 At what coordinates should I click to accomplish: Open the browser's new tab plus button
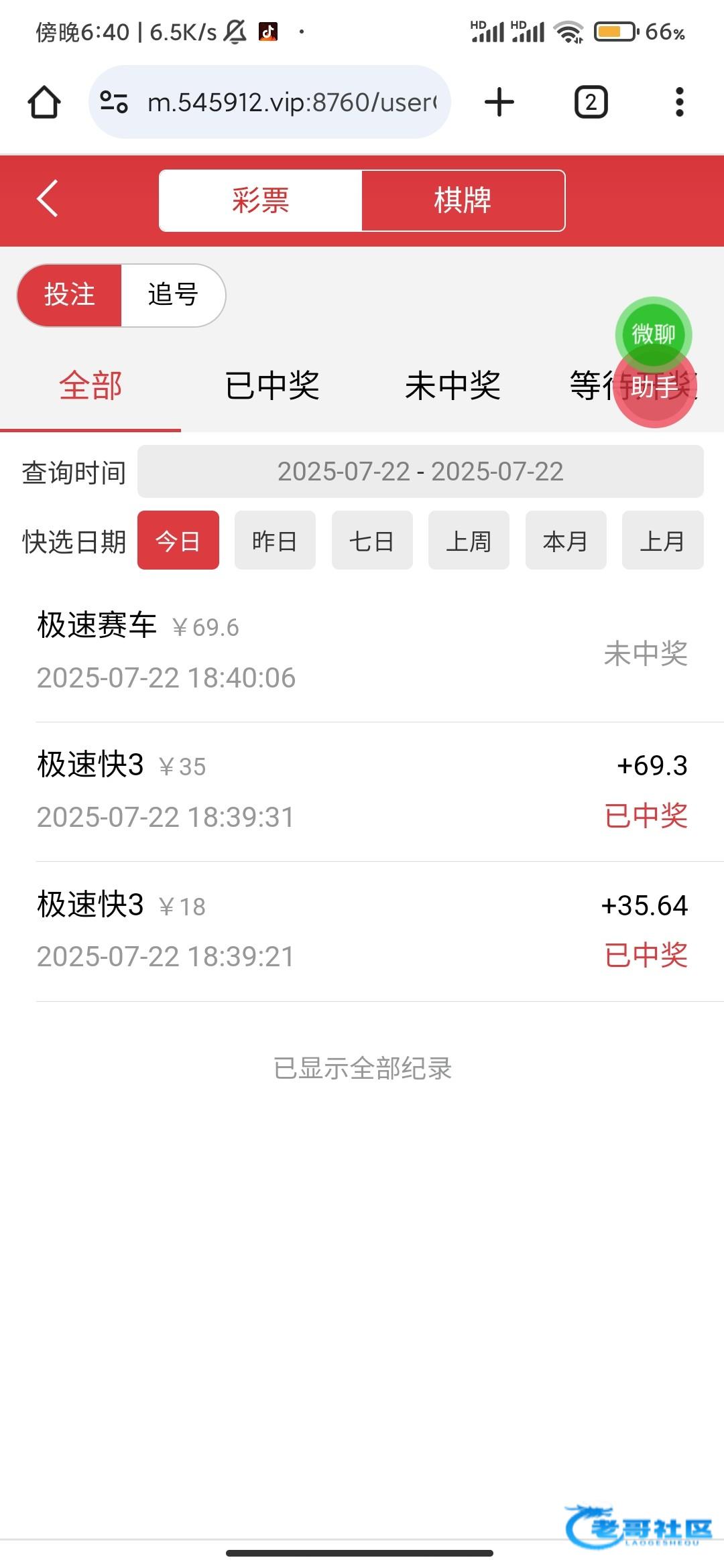[499, 103]
